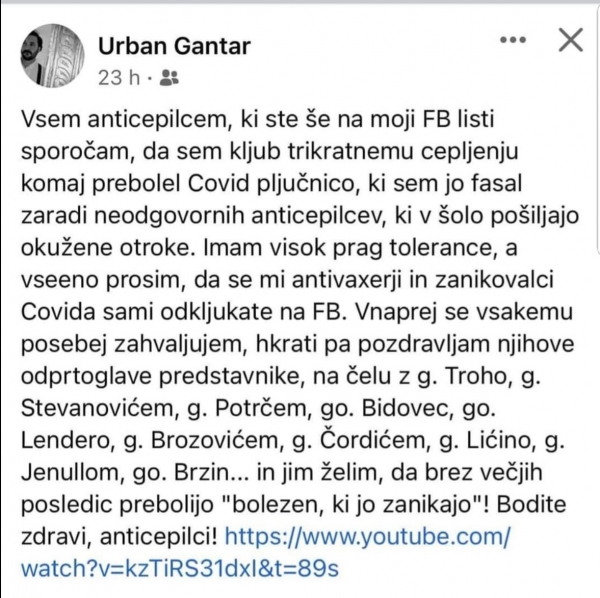Open the post's three-dot options menu

click(513, 40)
